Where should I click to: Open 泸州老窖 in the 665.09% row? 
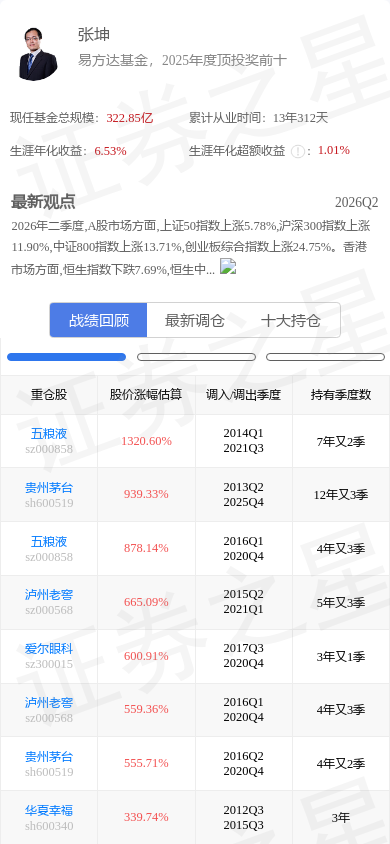tap(49, 595)
